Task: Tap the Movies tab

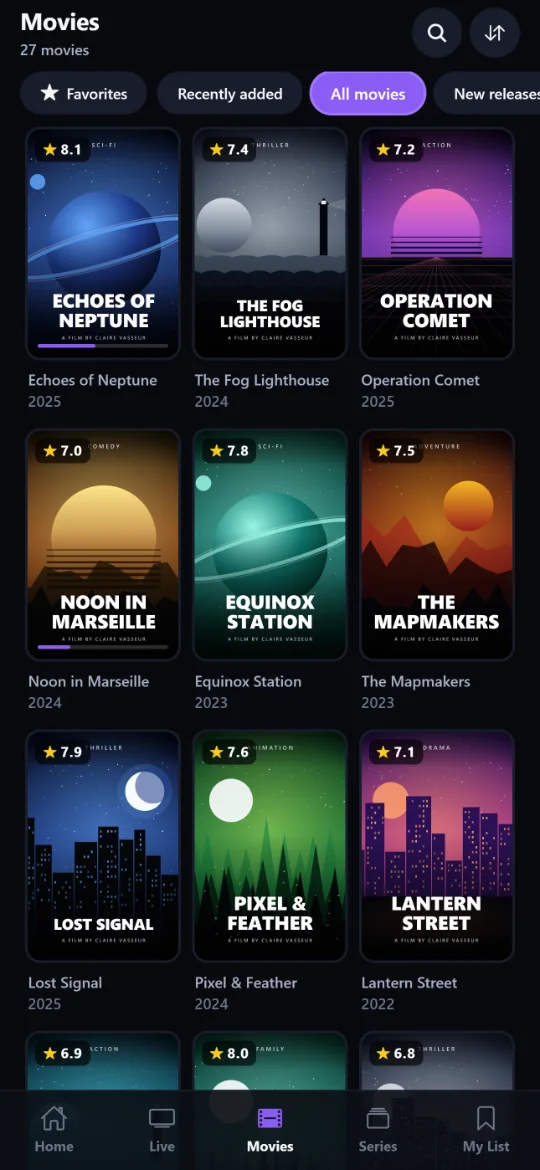Action: coord(270,1130)
